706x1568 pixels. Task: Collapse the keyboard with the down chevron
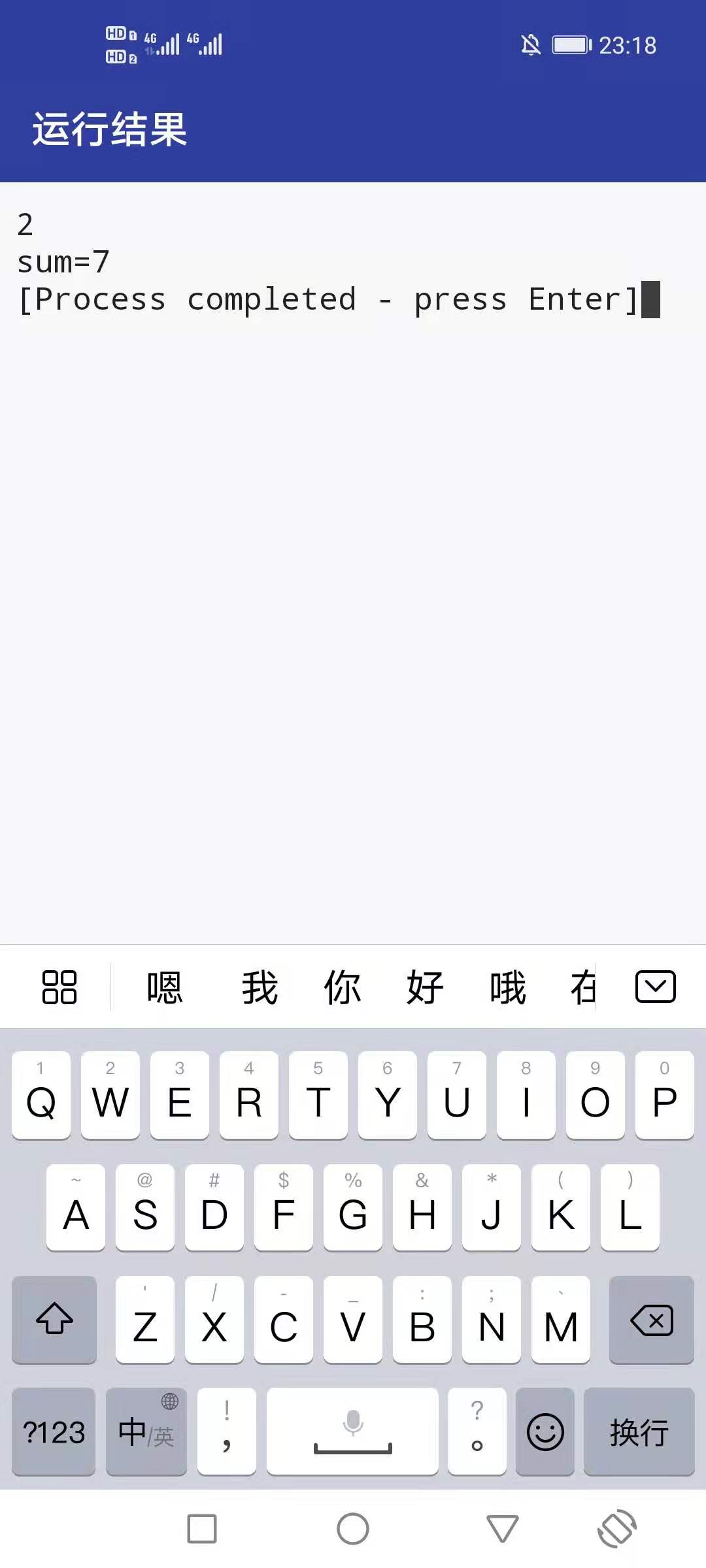[655, 987]
